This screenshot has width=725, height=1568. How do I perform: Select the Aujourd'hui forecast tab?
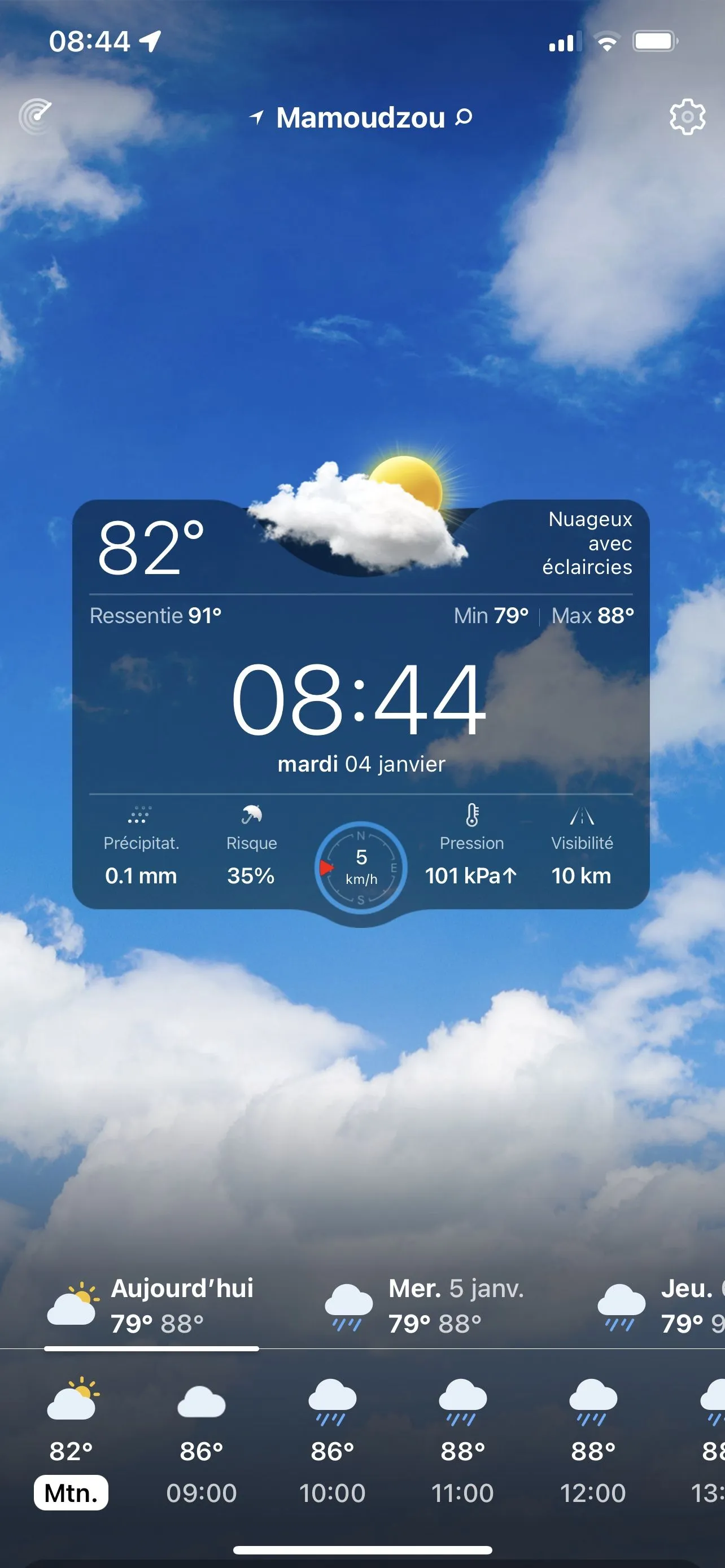point(151,1305)
